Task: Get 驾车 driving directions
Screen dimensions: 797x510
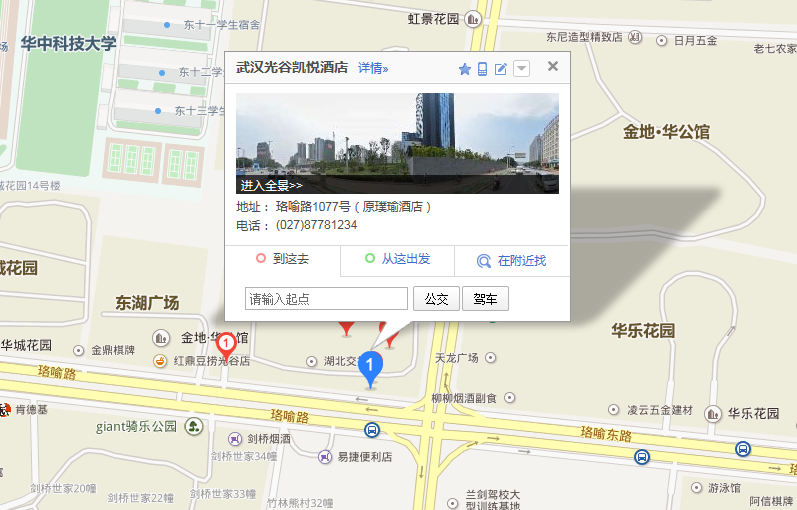Action: point(485,298)
